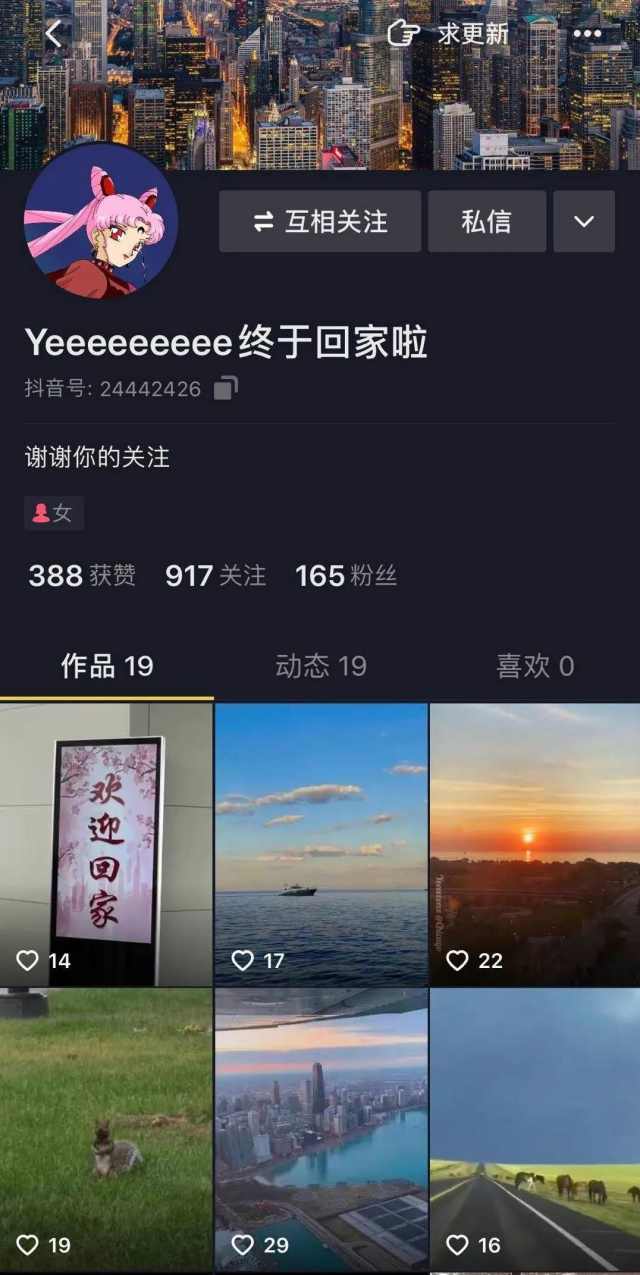The width and height of the screenshot is (640, 1275).
Task: Switch to the 喜欢 0 tab
Action: tap(535, 666)
